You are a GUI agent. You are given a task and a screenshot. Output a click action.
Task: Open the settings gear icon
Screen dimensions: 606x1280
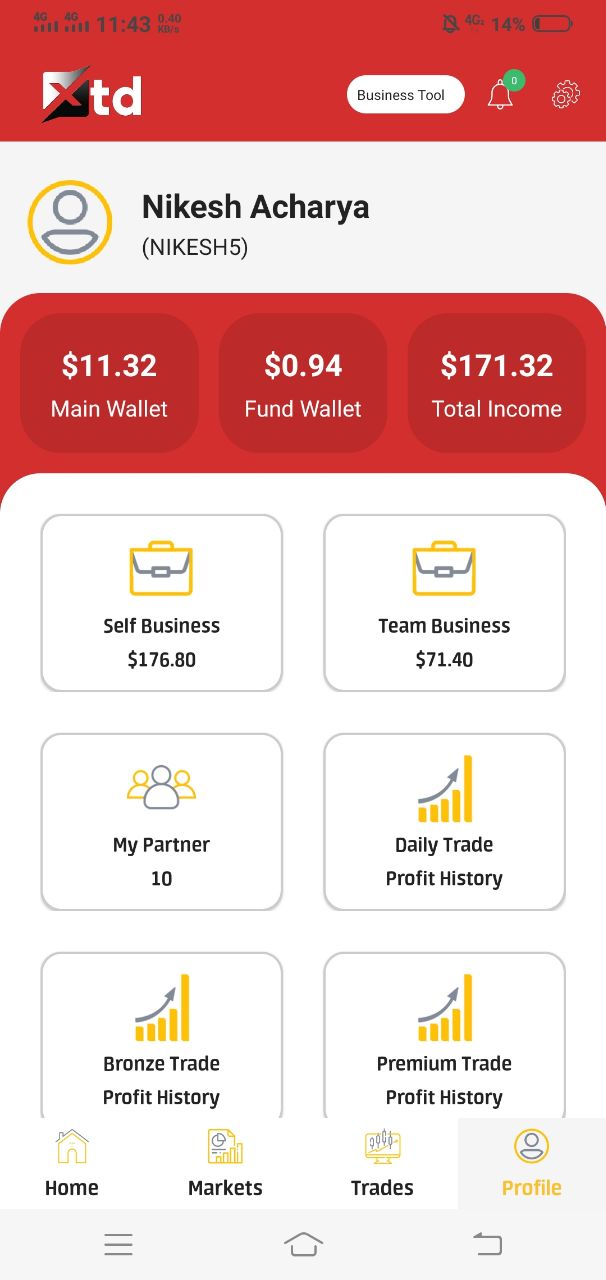[x=566, y=95]
